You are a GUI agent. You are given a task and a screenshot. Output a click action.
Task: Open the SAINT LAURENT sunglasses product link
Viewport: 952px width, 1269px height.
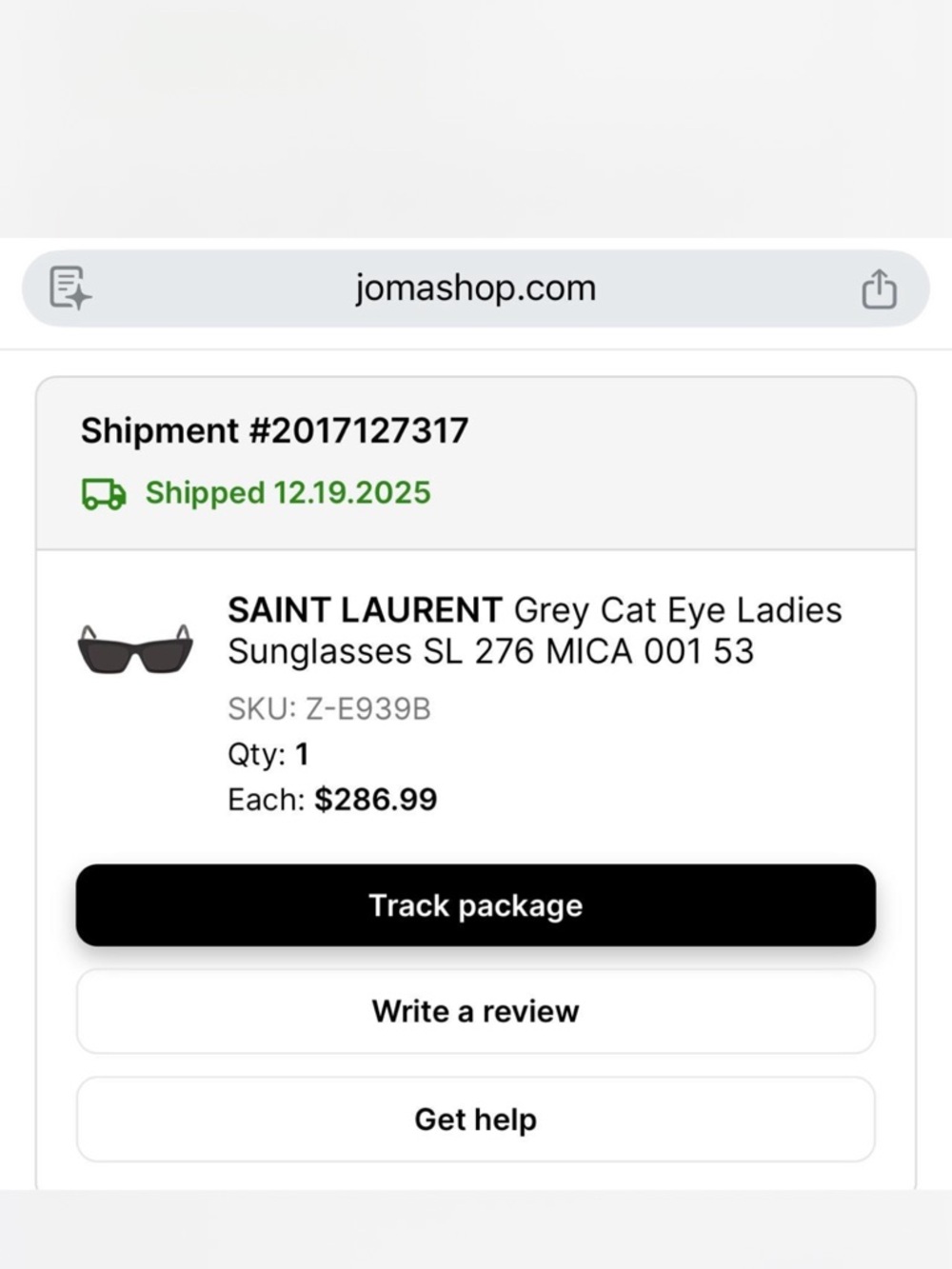coord(534,629)
